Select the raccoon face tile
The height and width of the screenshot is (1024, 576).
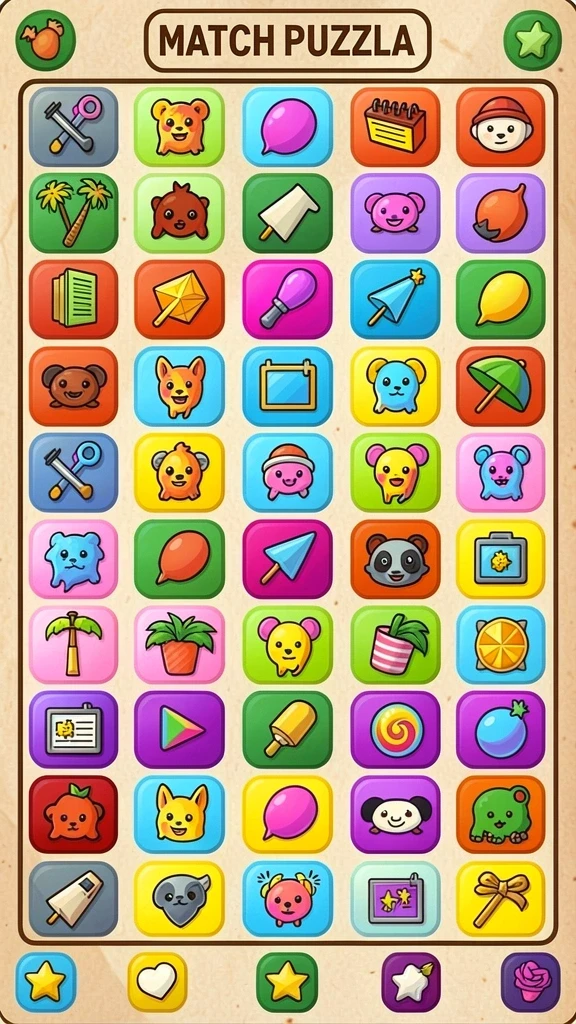pyautogui.click(x=395, y=559)
